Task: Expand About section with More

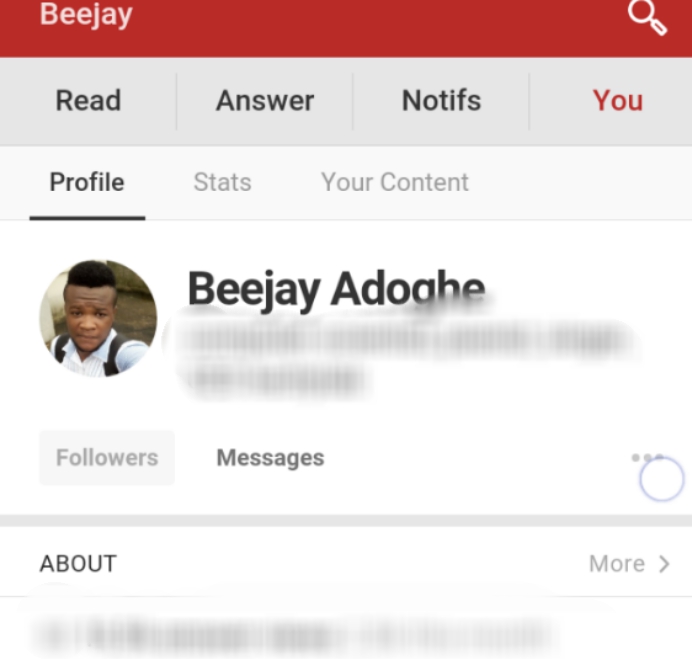Action: coord(629,564)
